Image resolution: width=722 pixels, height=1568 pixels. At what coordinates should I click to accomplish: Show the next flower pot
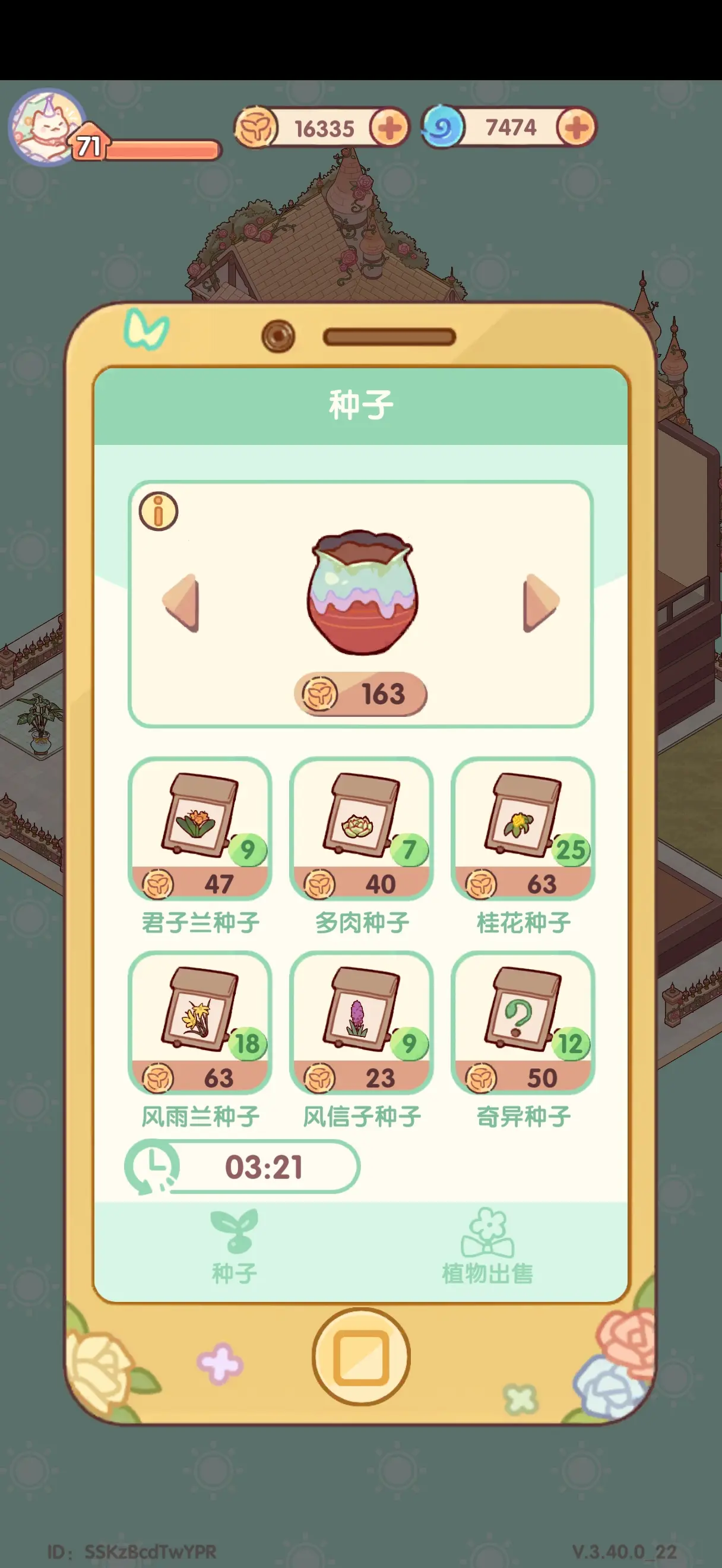(x=541, y=603)
